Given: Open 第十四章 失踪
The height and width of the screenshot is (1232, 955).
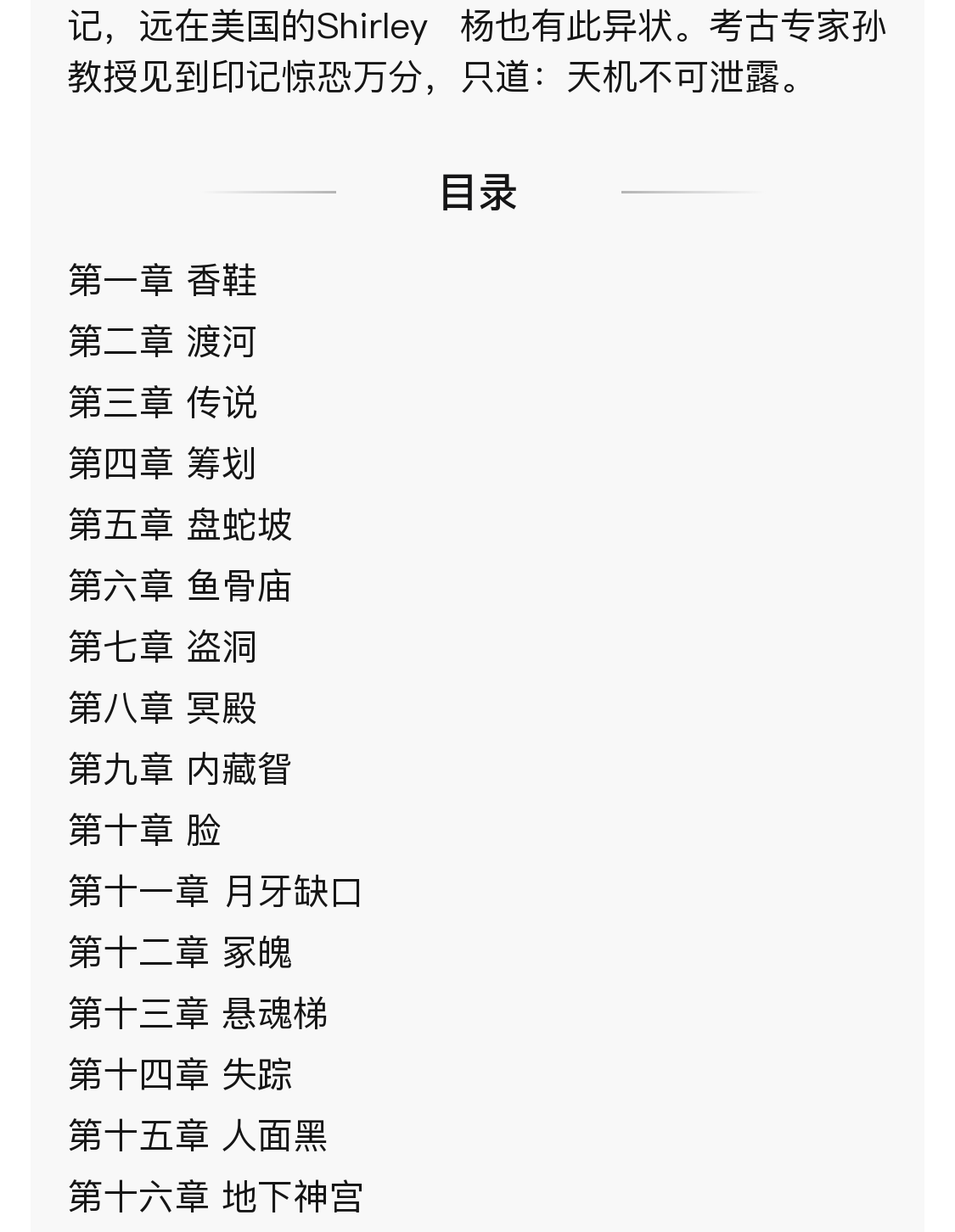Looking at the screenshot, I should tap(180, 1075).
